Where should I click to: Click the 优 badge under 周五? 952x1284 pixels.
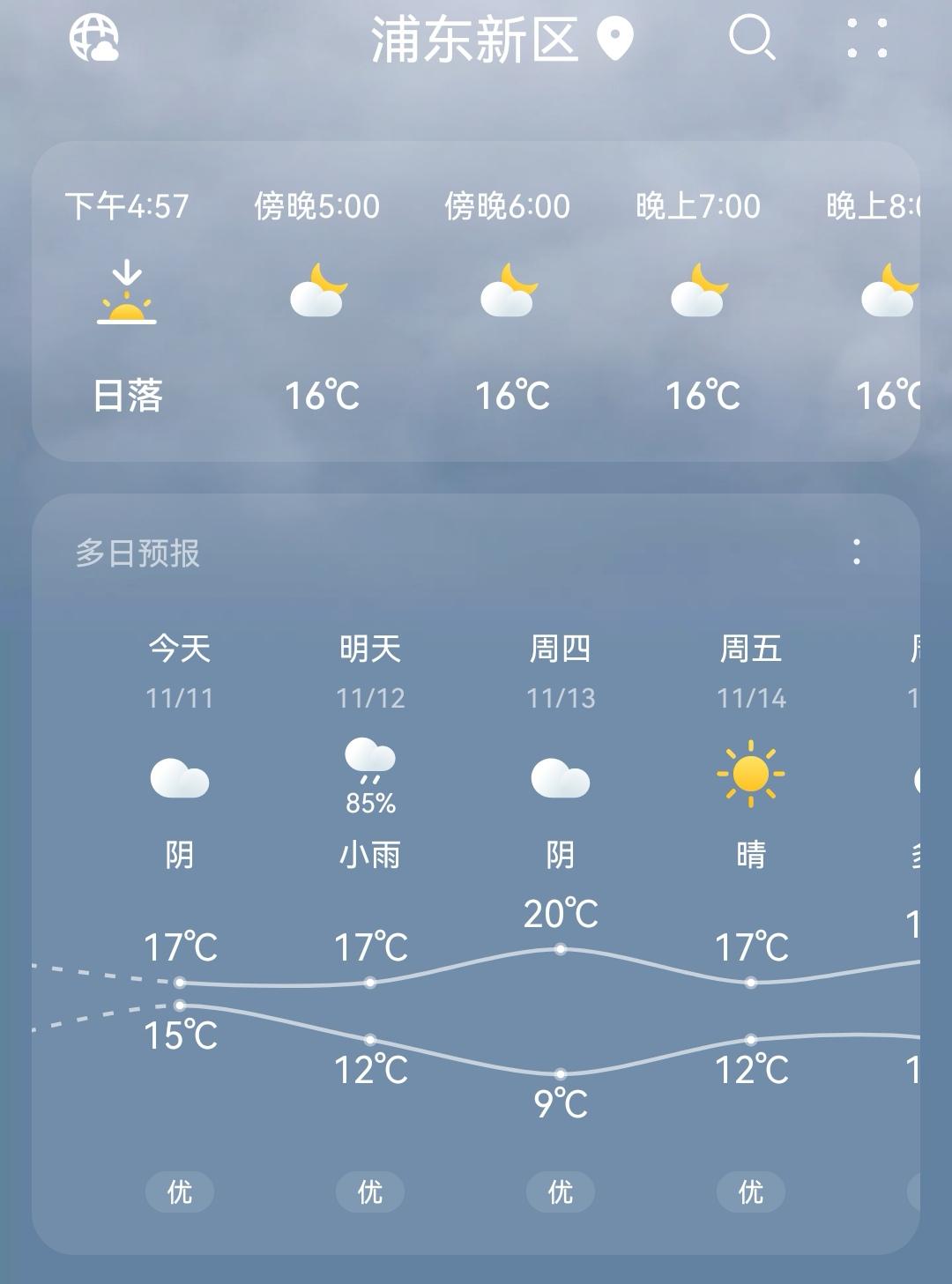(x=750, y=1191)
